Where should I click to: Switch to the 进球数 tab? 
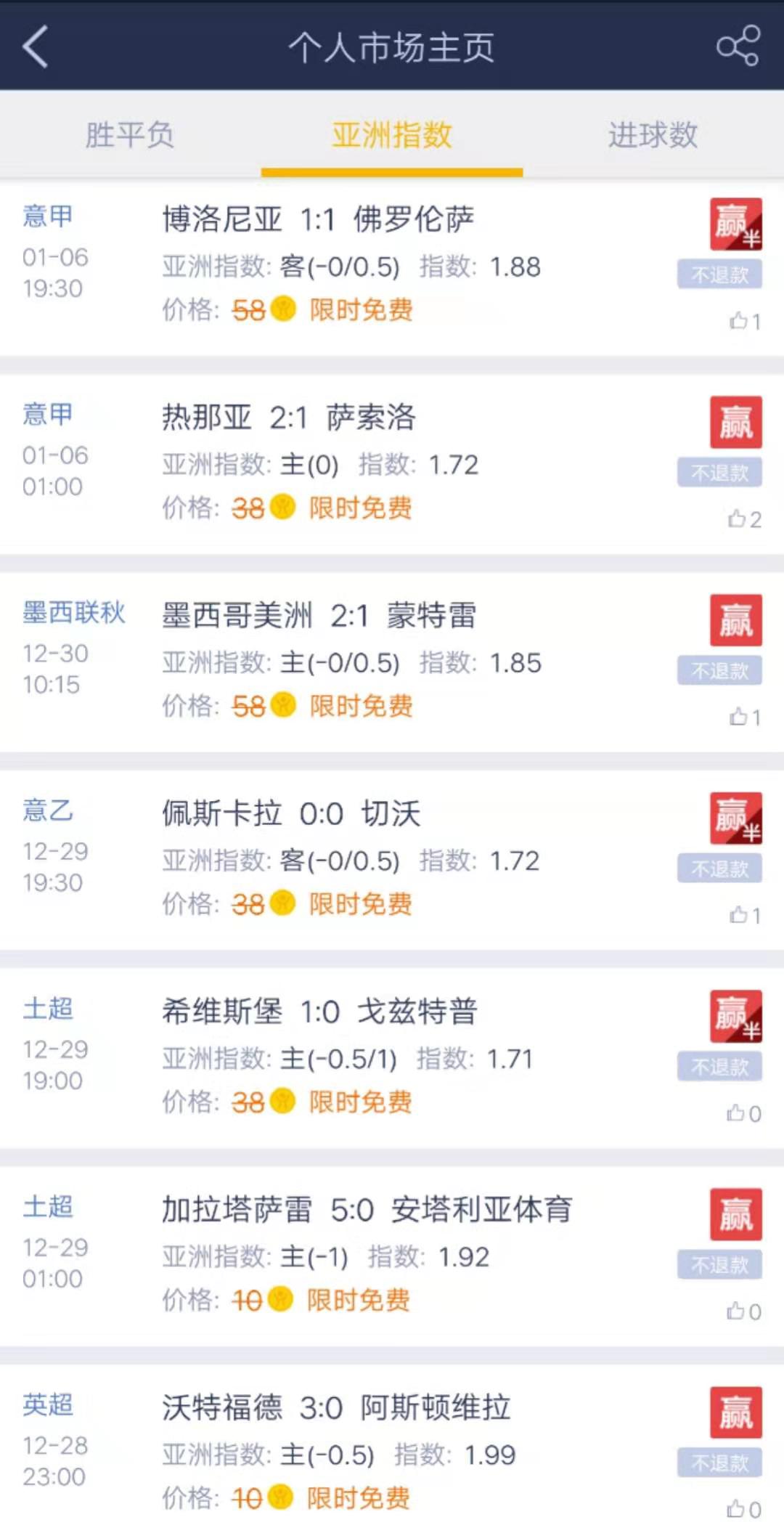click(653, 135)
